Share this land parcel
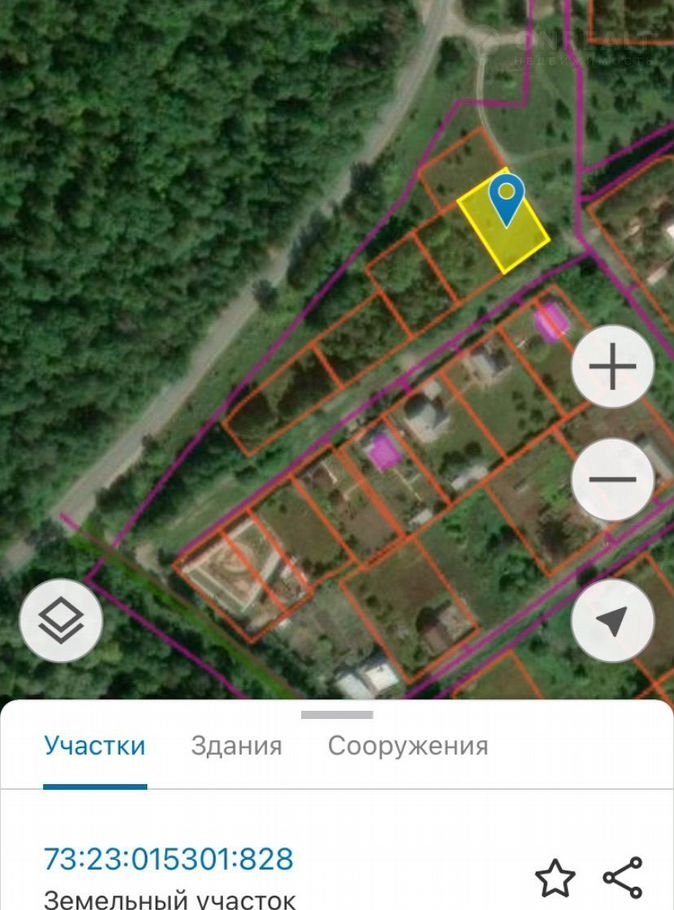Image resolution: width=674 pixels, height=910 pixels. (622, 878)
